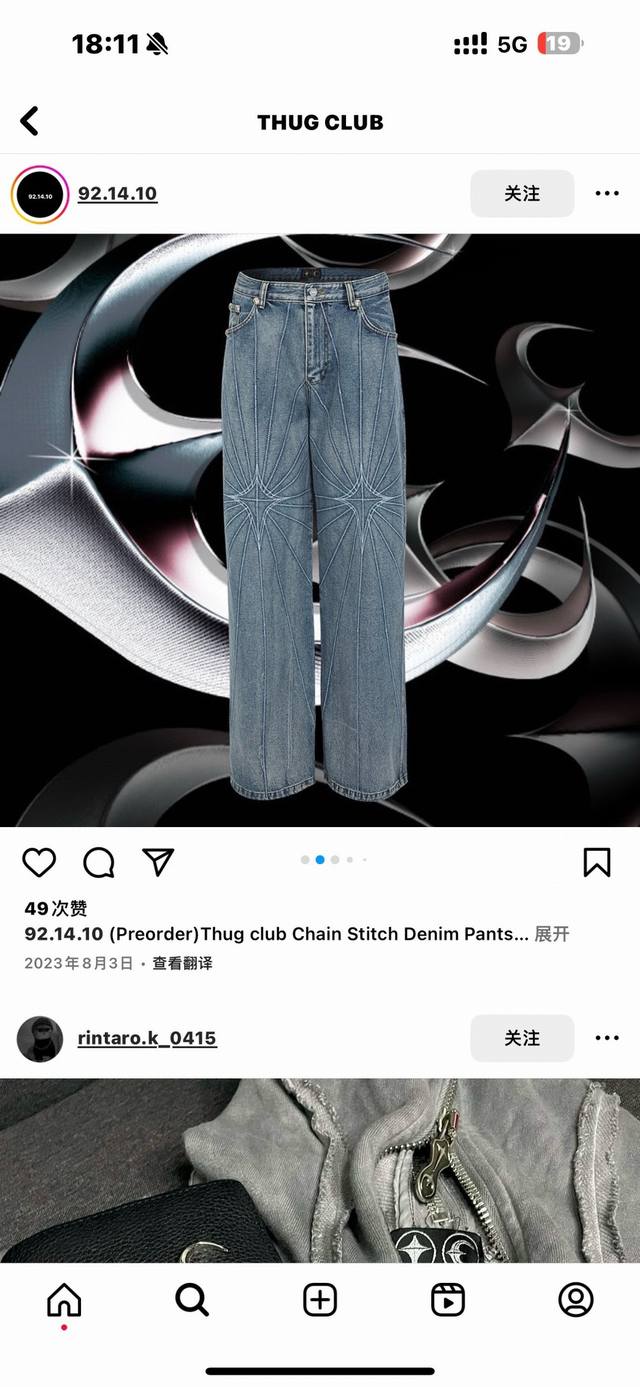This screenshot has width=640, height=1387.
Task: View the 49次赞 likes list
Action: (x=56, y=908)
